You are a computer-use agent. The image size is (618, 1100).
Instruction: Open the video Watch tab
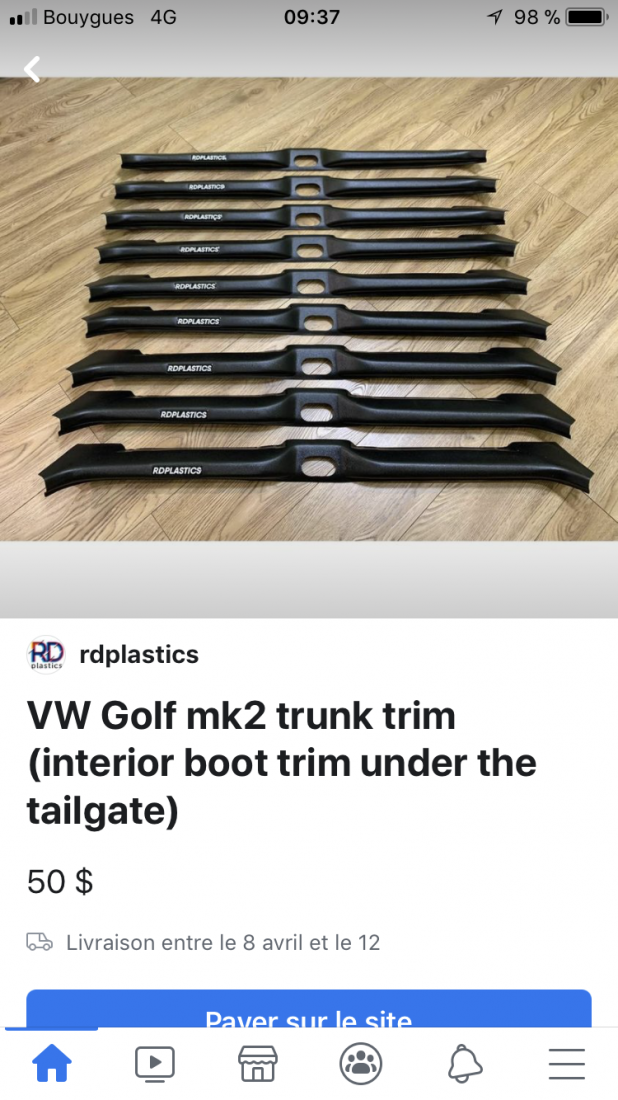point(154,1064)
